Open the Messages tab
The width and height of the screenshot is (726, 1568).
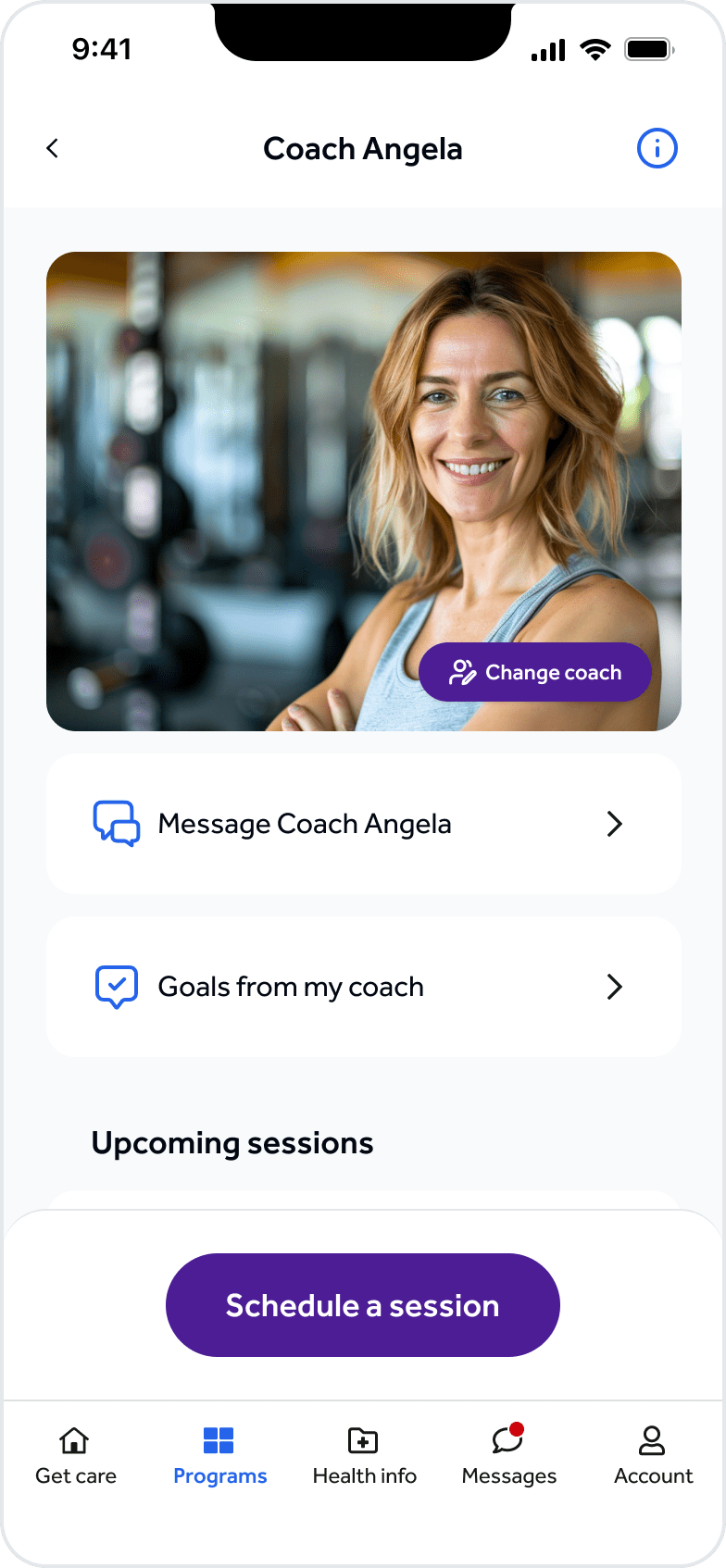coord(508,1455)
